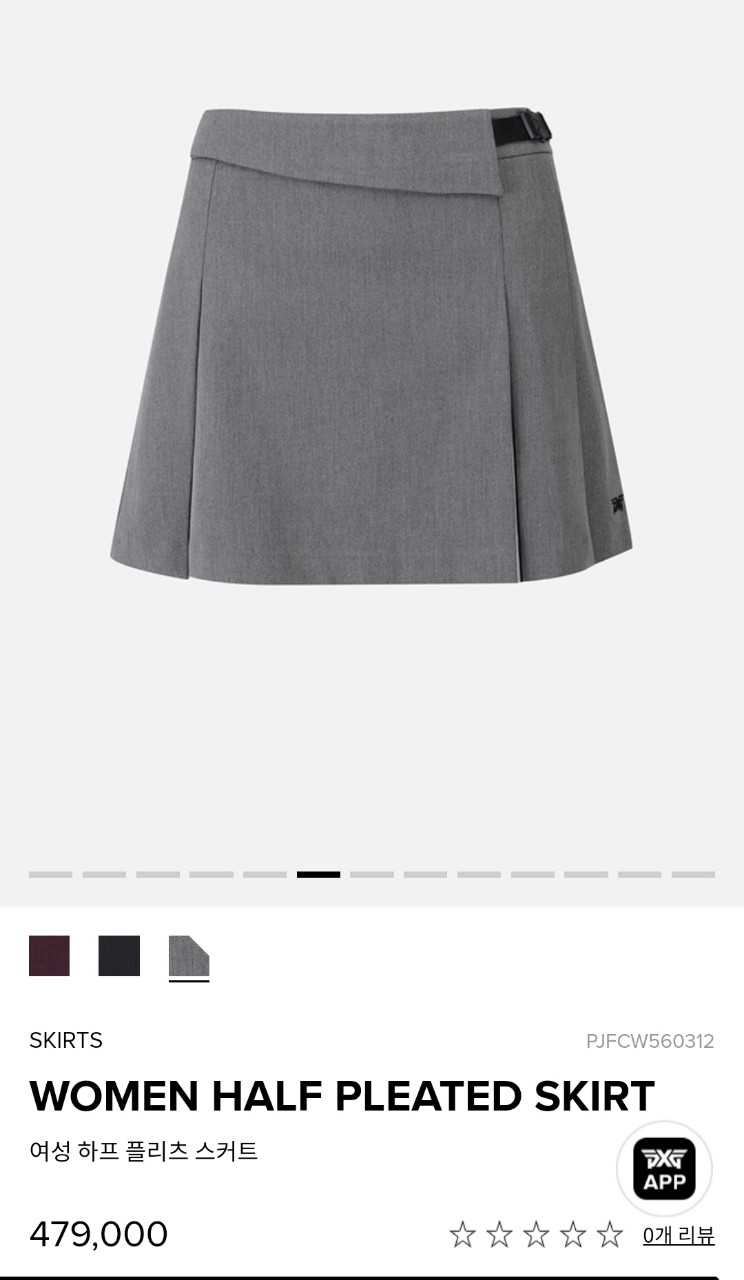Select the burgundy color swatch
The image size is (744, 1280).
tap(49, 956)
